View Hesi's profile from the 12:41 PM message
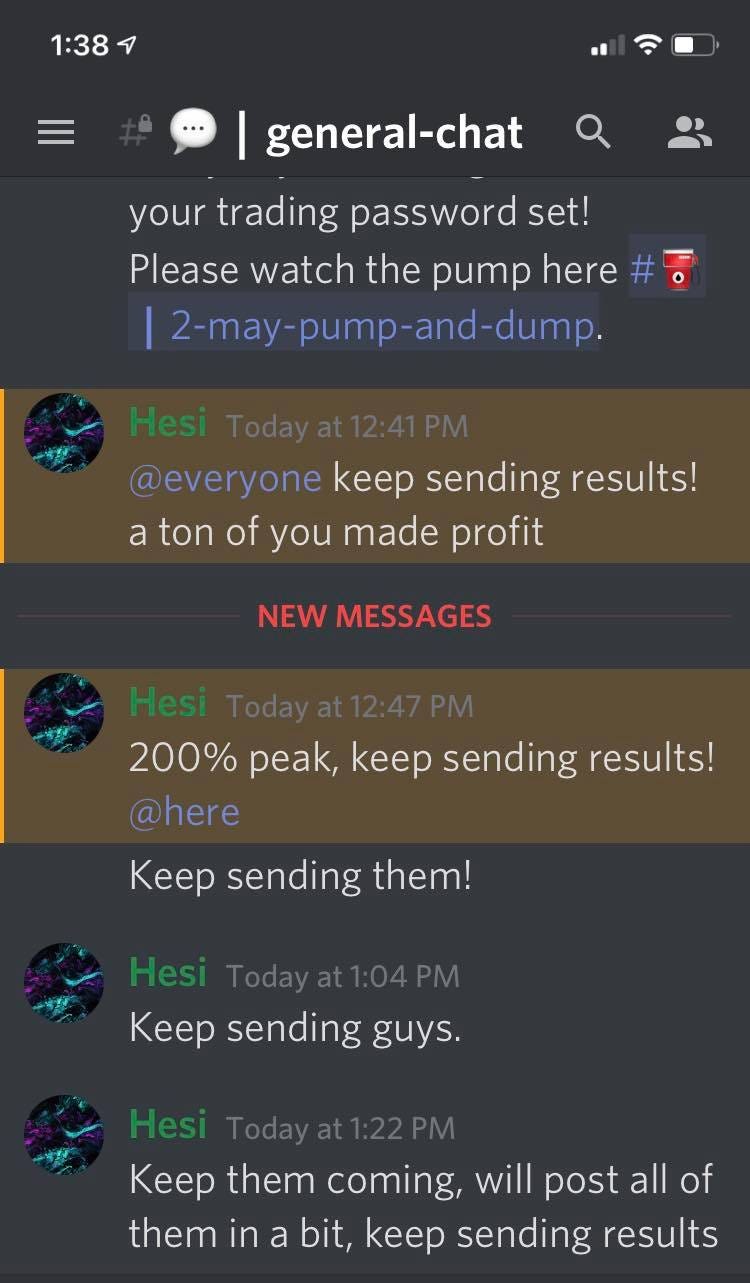 pyautogui.click(x=63, y=432)
